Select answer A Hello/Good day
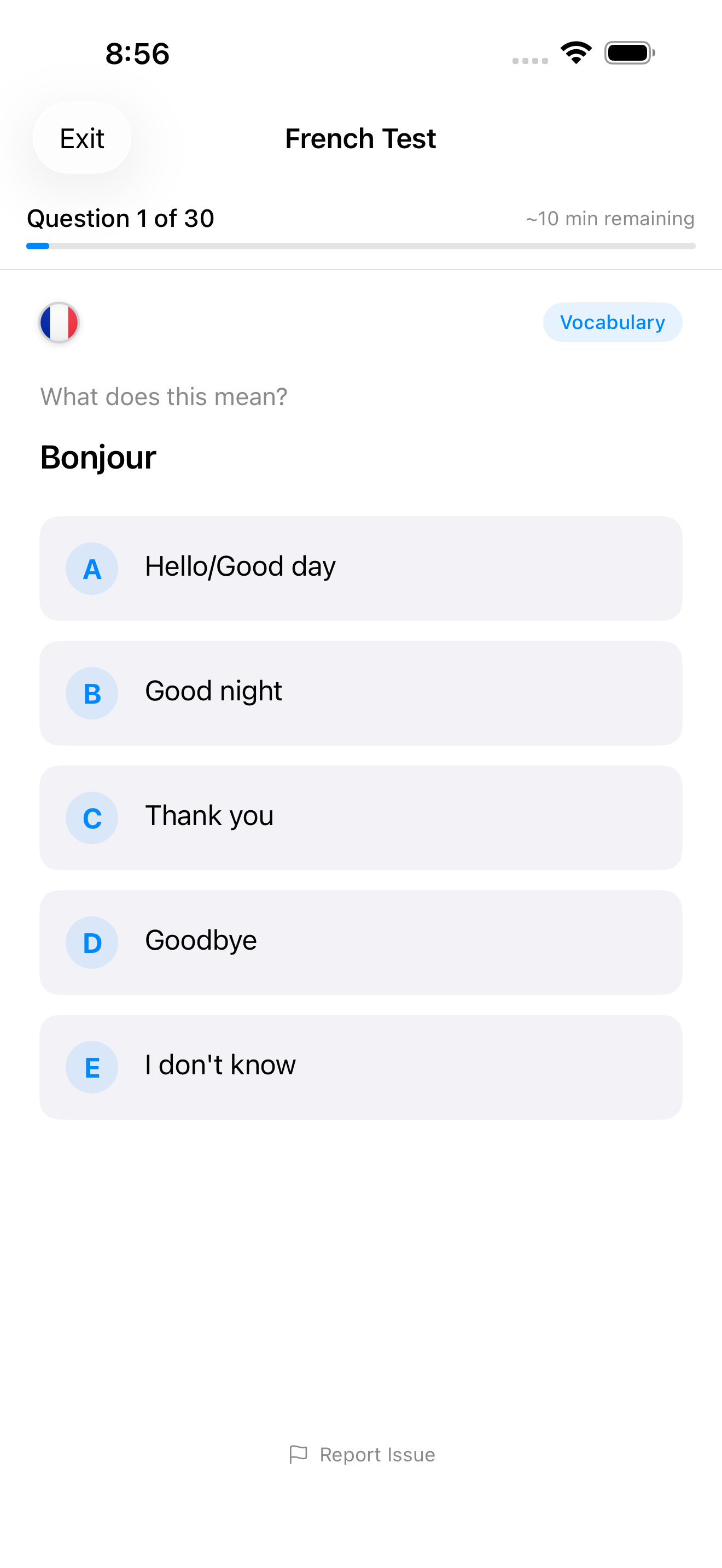This screenshot has height=1568, width=722. [360, 568]
